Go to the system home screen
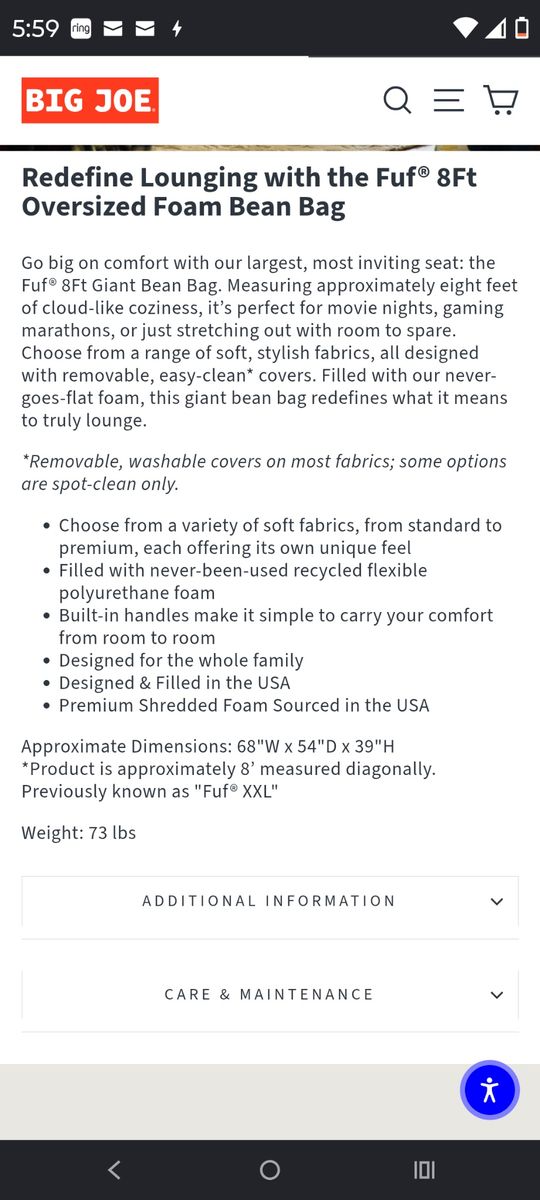 [270, 1170]
